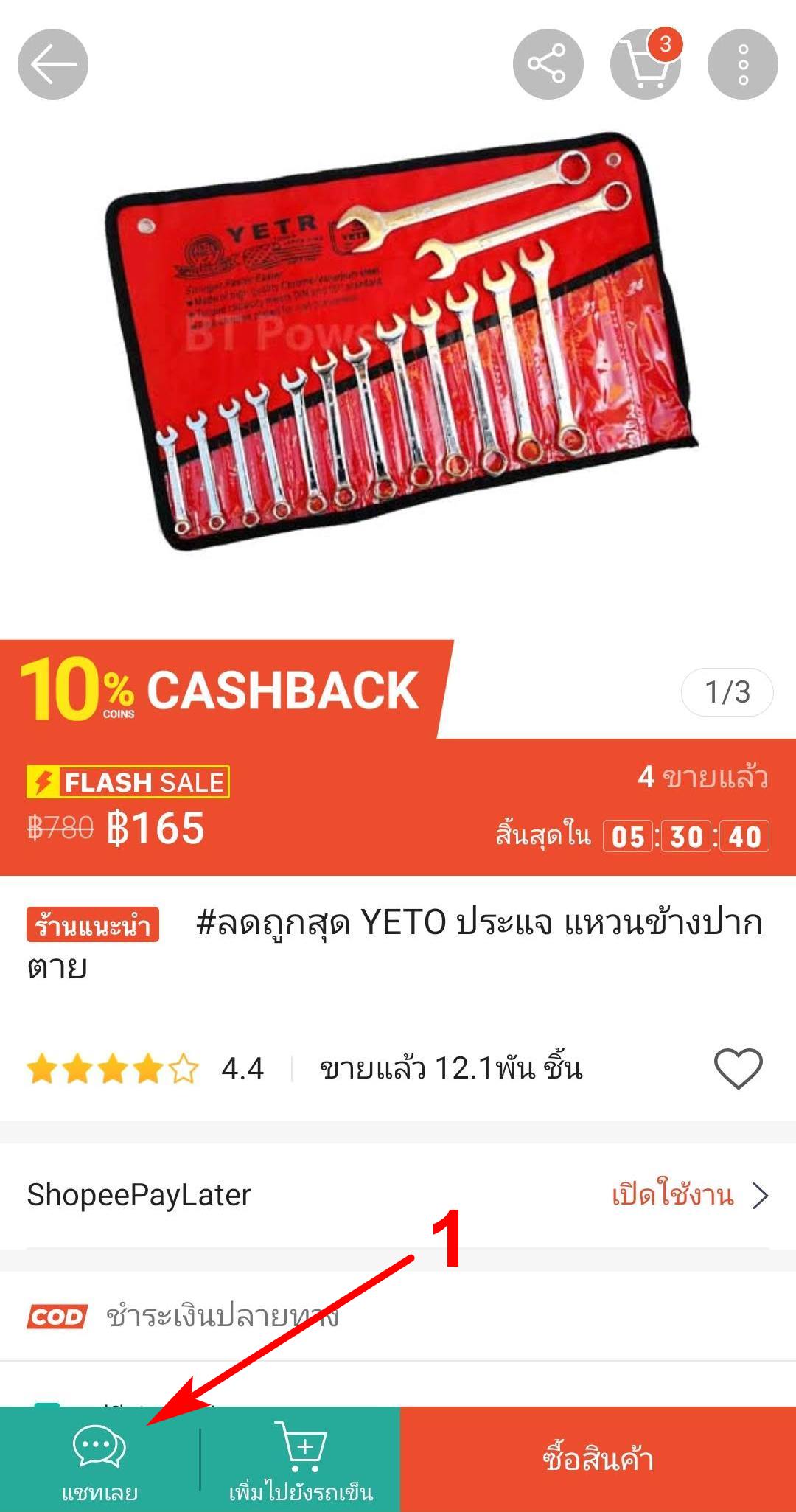This screenshot has width=796, height=1512.
Task: Share this wrench set product
Action: coord(548,64)
